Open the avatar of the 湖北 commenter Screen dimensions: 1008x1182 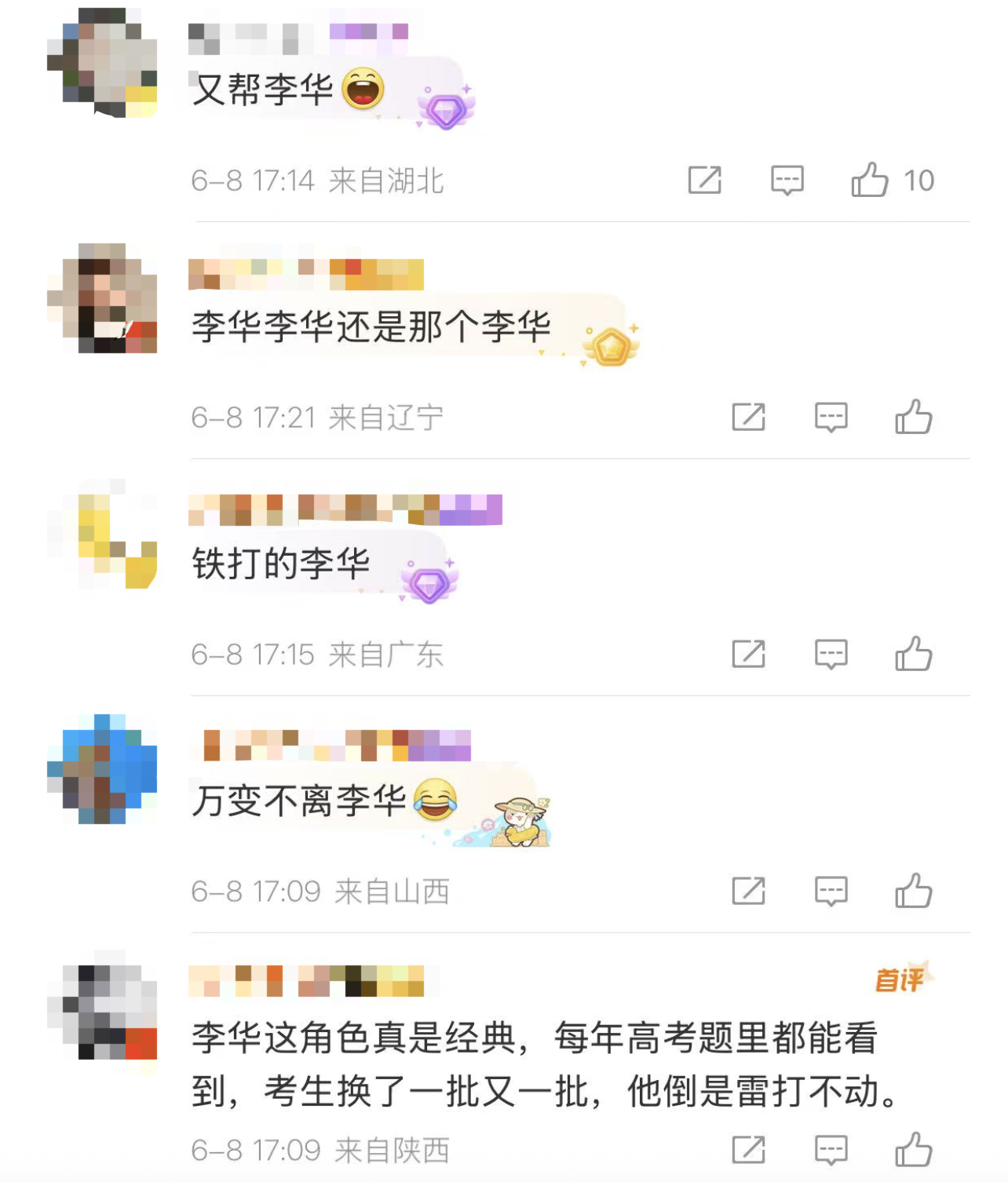click(102, 63)
